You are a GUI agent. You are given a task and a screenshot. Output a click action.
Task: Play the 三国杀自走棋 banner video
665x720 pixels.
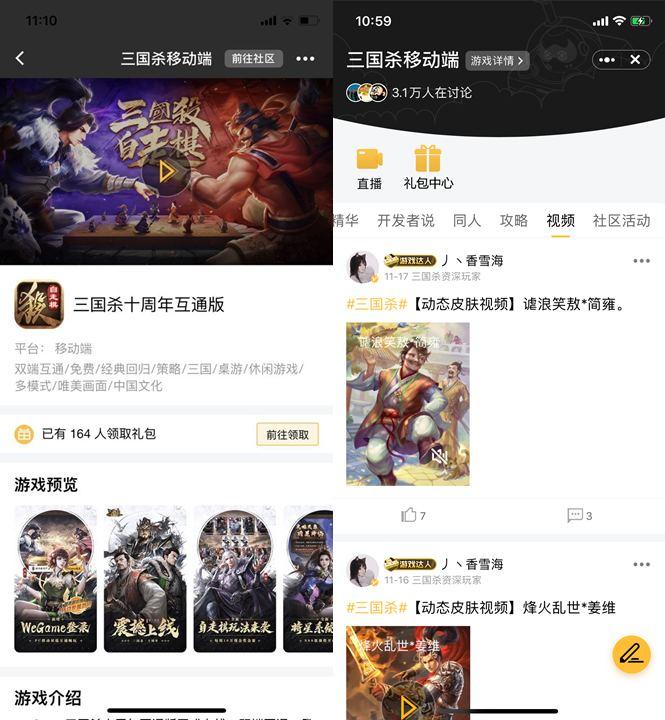tap(166, 171)
